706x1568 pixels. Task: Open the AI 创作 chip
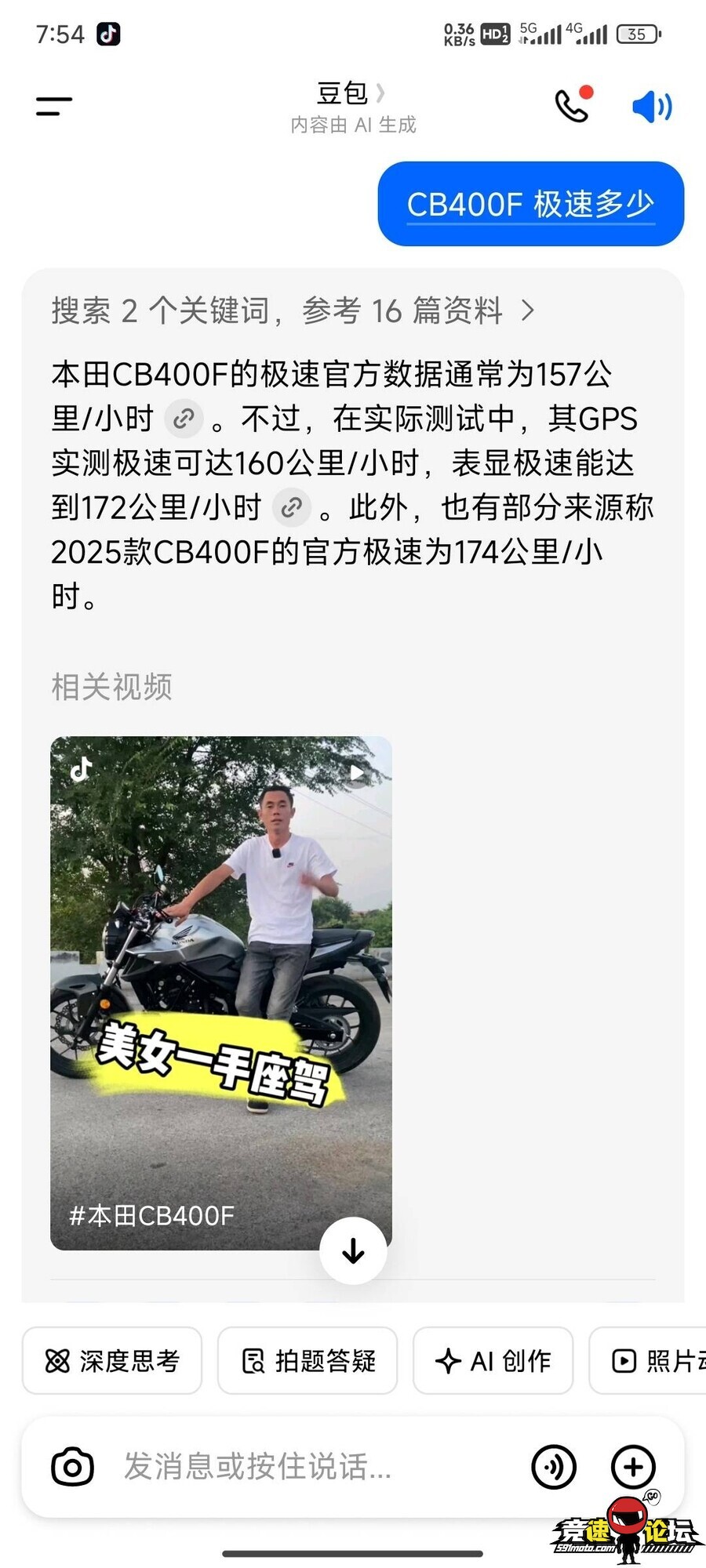(493, 1360)
